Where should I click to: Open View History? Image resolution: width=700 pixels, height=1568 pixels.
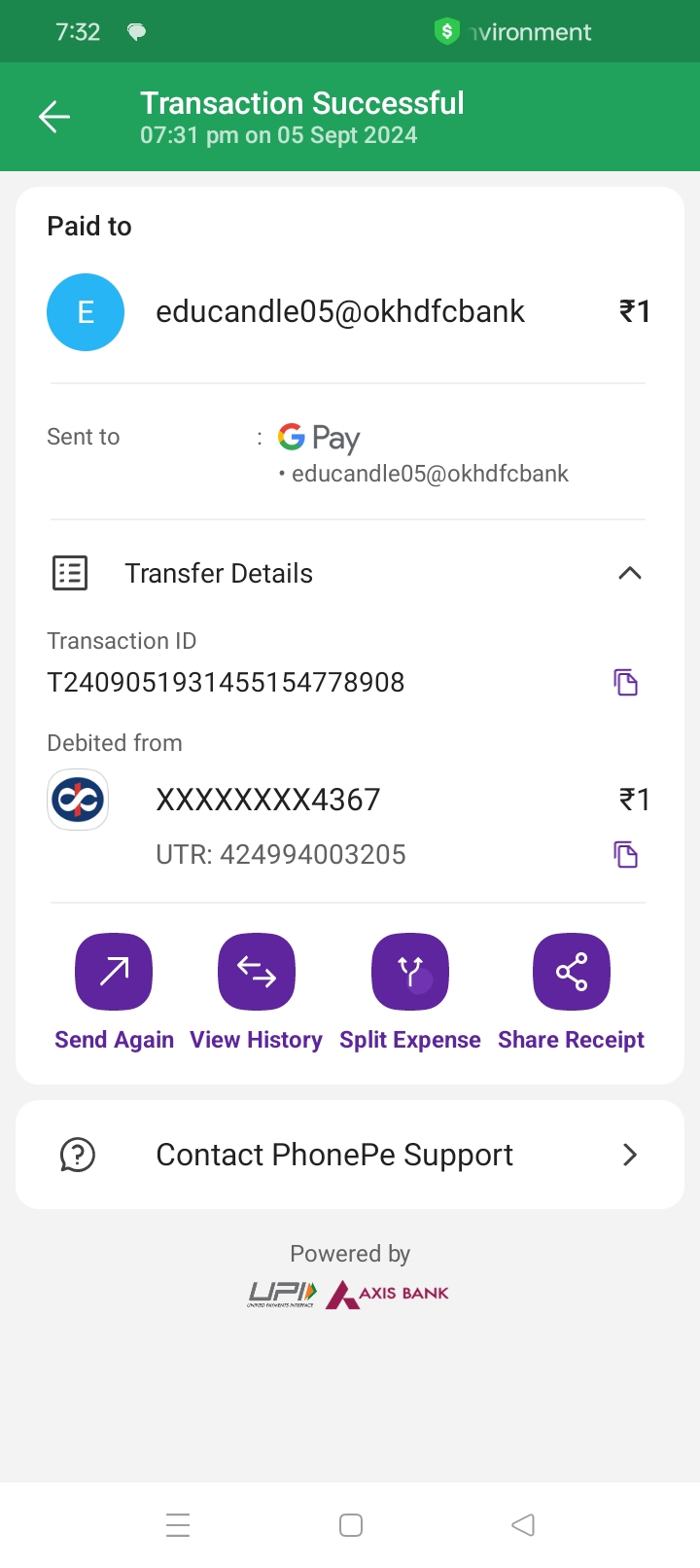[257, 972]
